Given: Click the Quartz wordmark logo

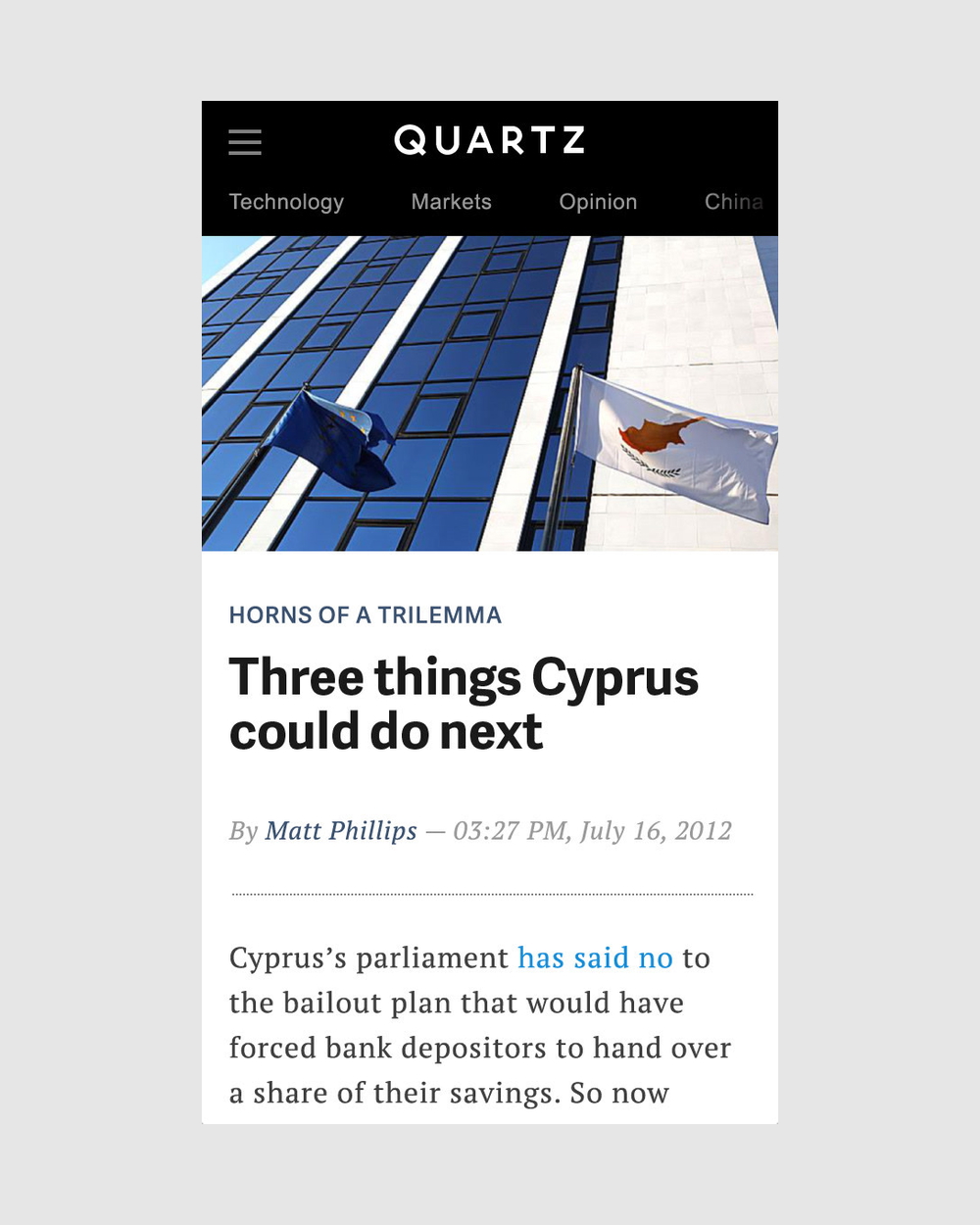Looking at the screenshot, I should (x=489, y=140).
